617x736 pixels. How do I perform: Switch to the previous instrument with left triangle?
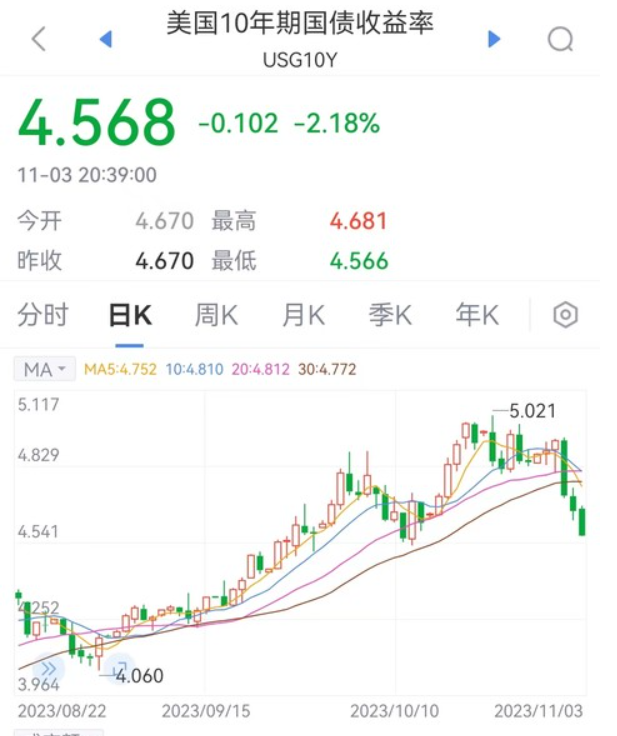coord(105,39)
